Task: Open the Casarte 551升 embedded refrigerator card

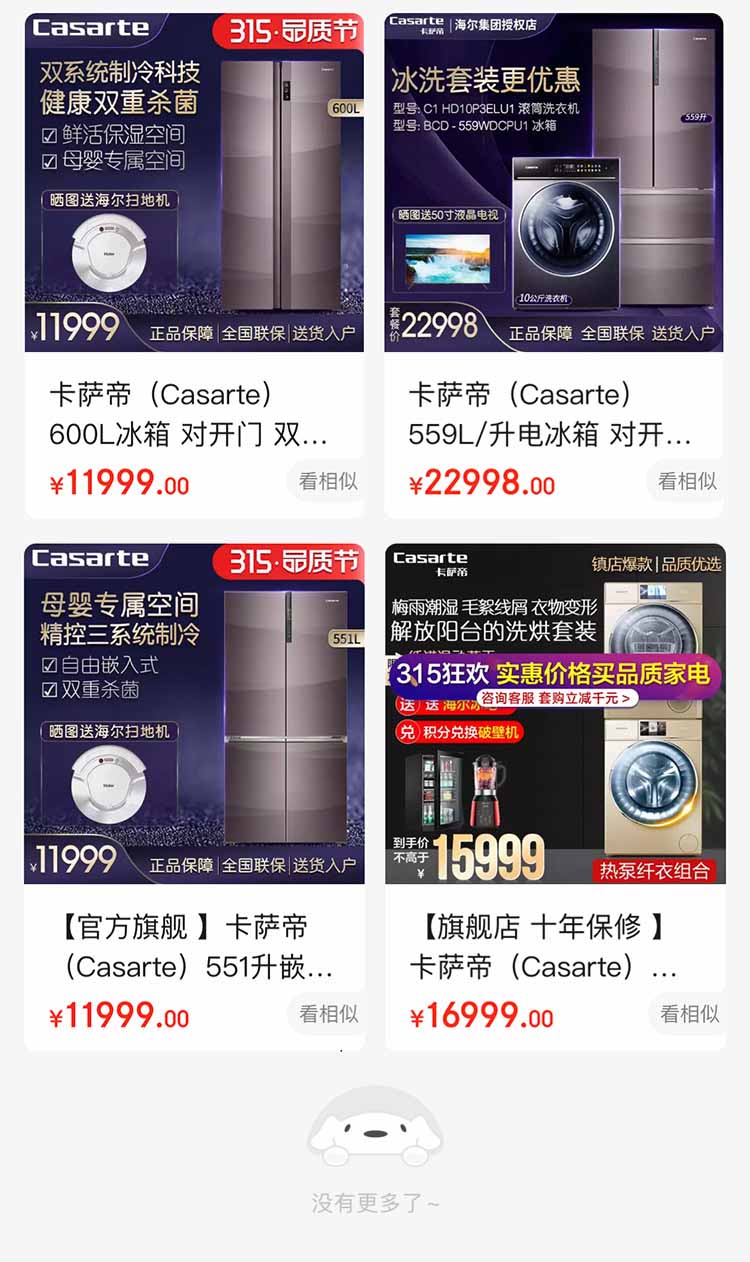Action: tap(194, 797)
